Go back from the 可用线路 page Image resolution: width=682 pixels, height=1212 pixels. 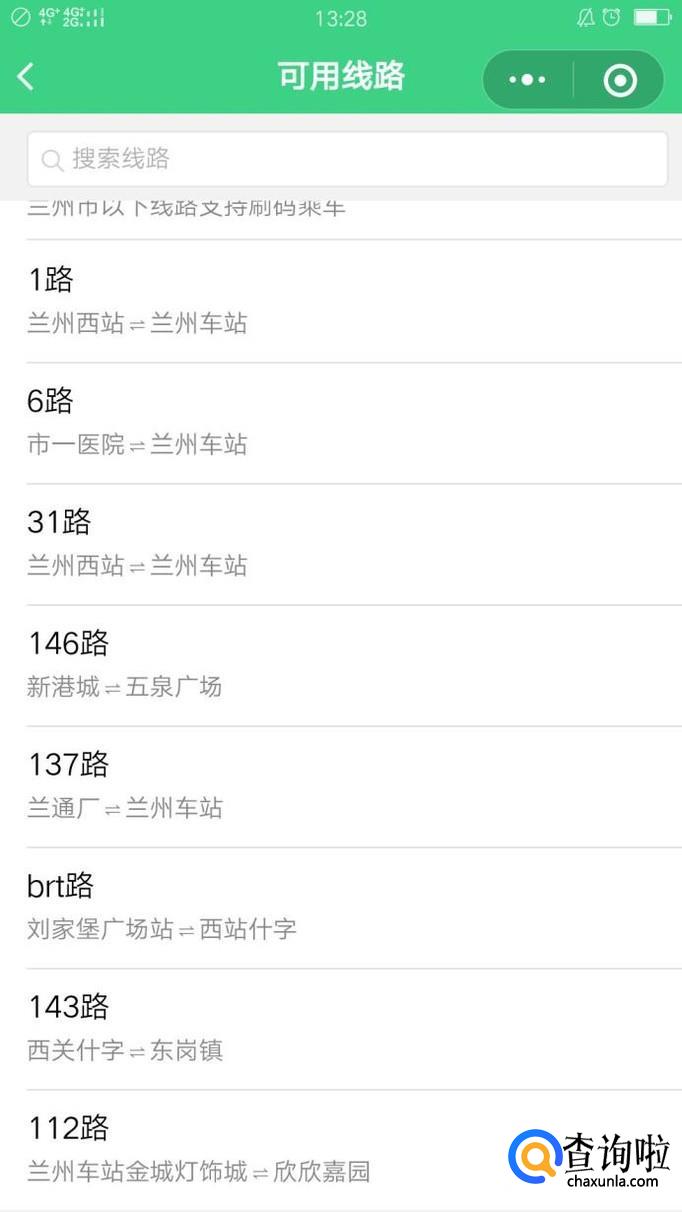click(x=26, y=77)
